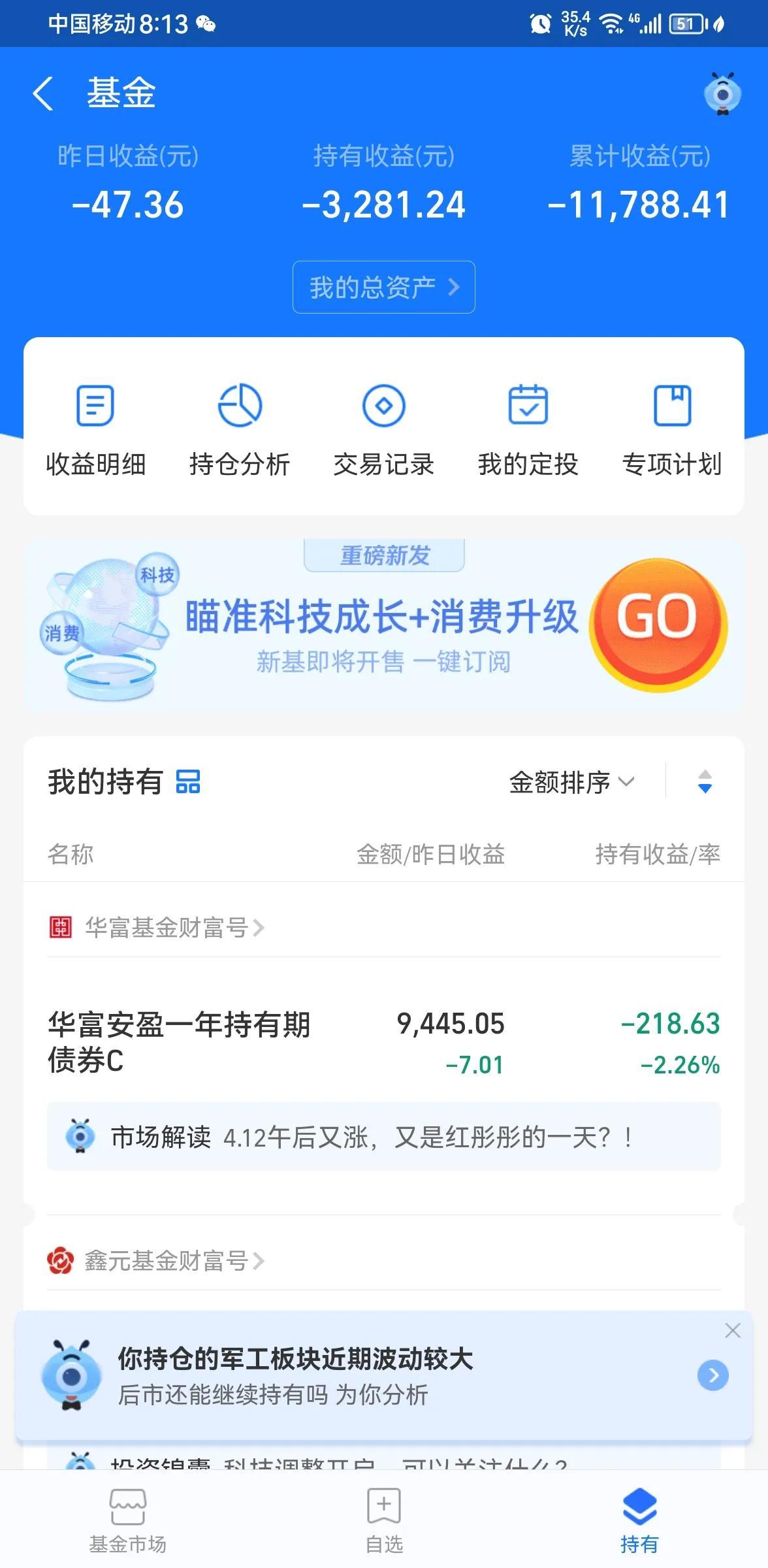Image resolution: width=768 pixels, height=1568 pixels.
Task: Dismiss the 军工板块 analysis popup
Action: (733, 1330)
